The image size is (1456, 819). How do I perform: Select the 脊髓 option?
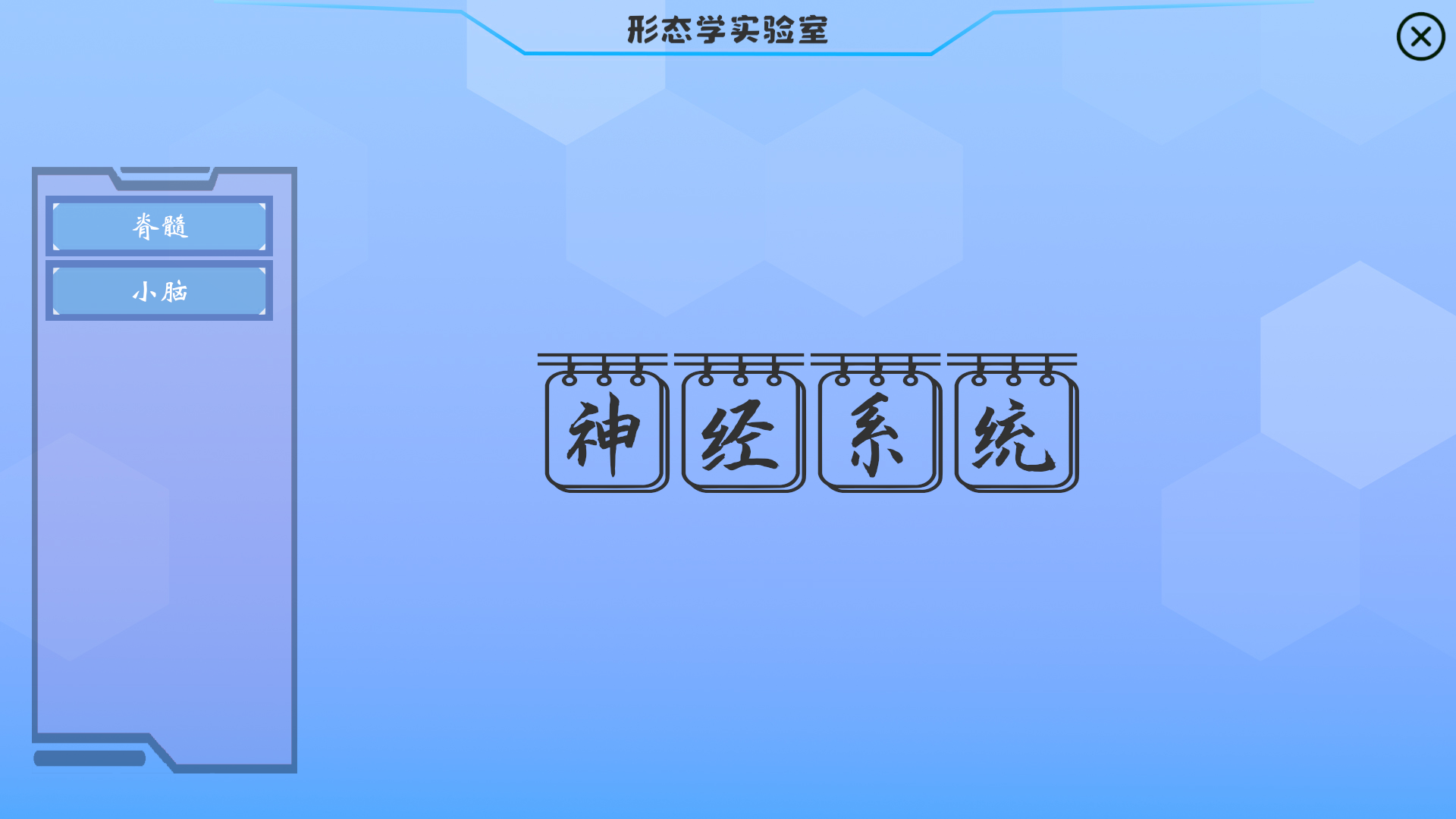pos(159,226)
